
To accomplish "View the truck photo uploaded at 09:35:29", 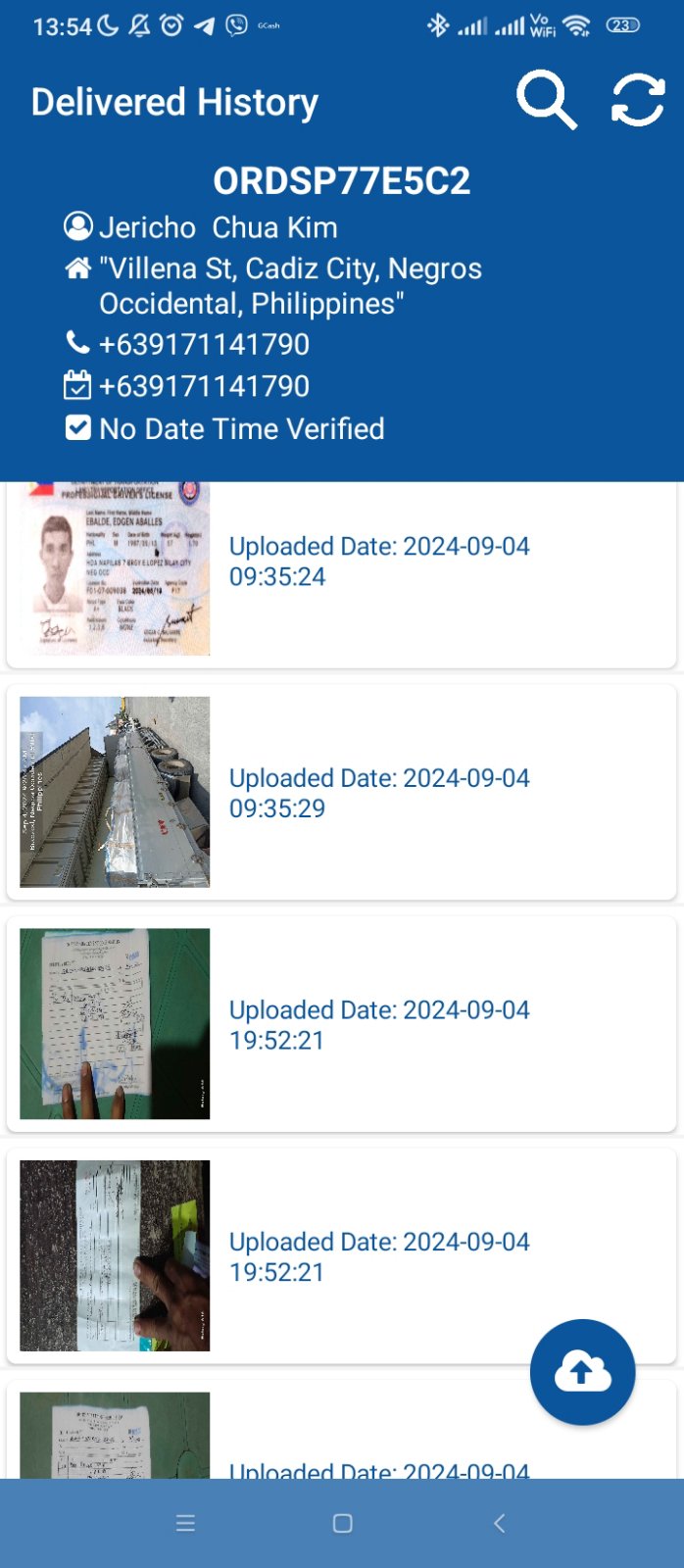I will click(115, 792).
